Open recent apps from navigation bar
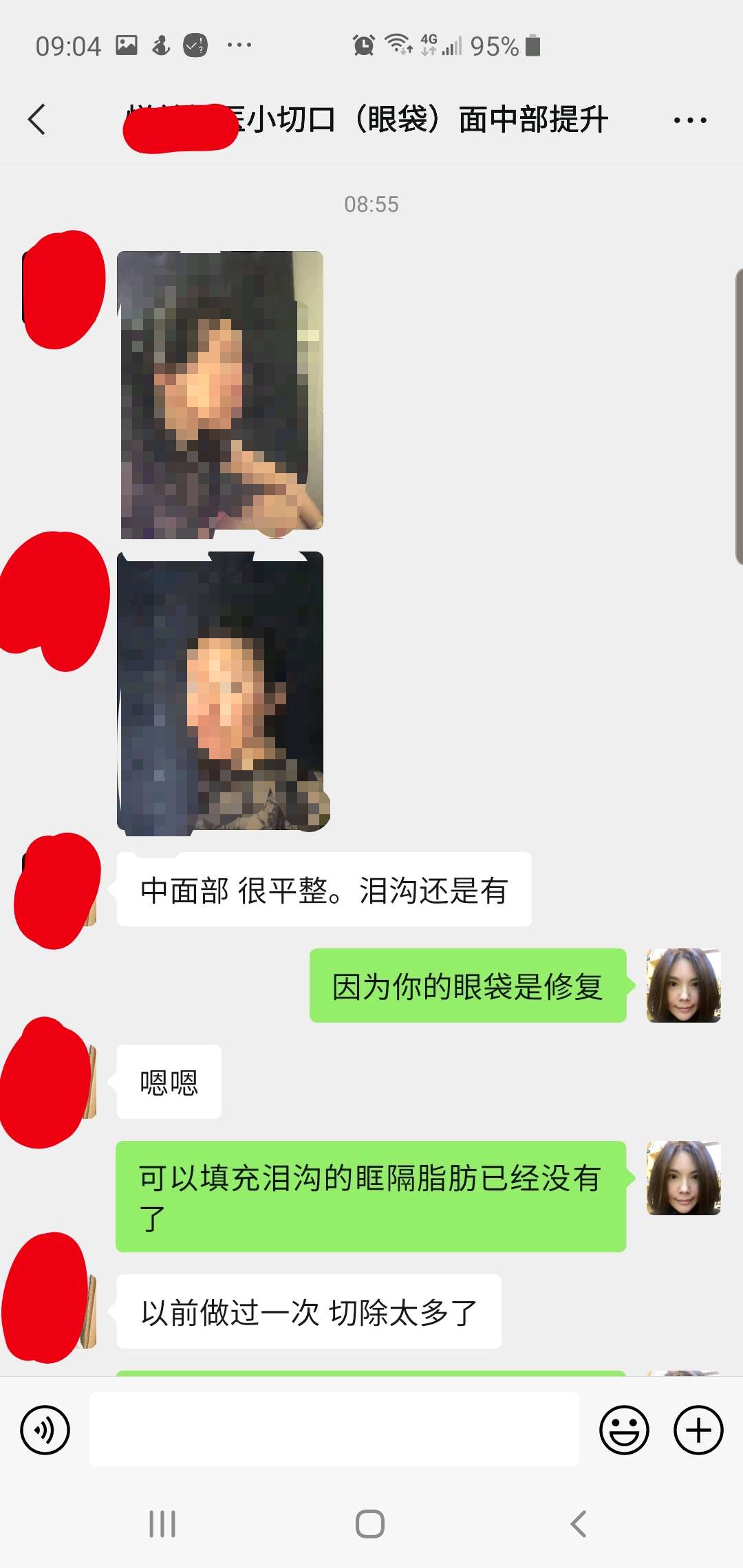 point(162,1524)
